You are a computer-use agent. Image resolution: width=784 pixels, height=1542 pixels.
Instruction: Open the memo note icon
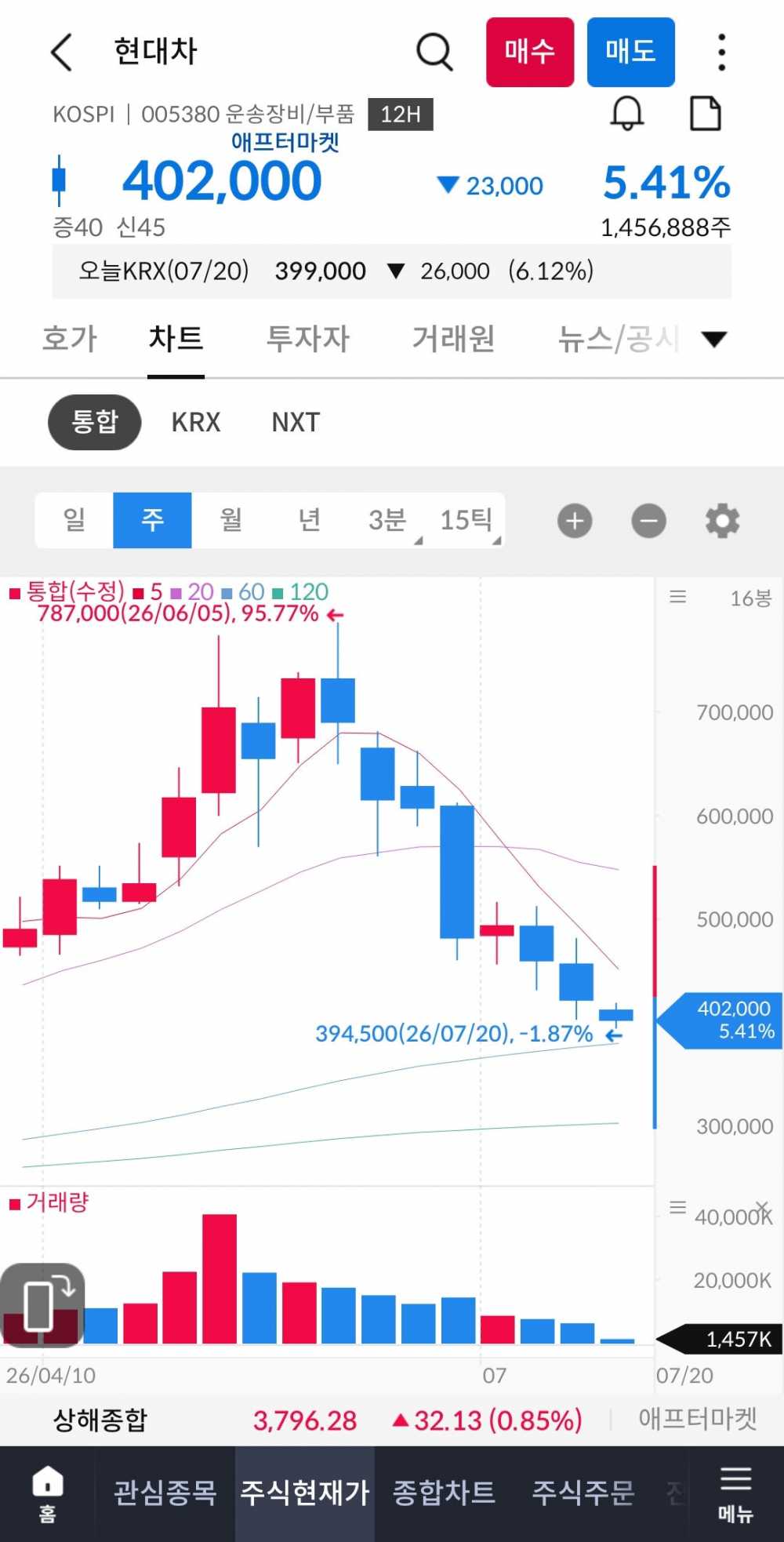tap(705, 114)
